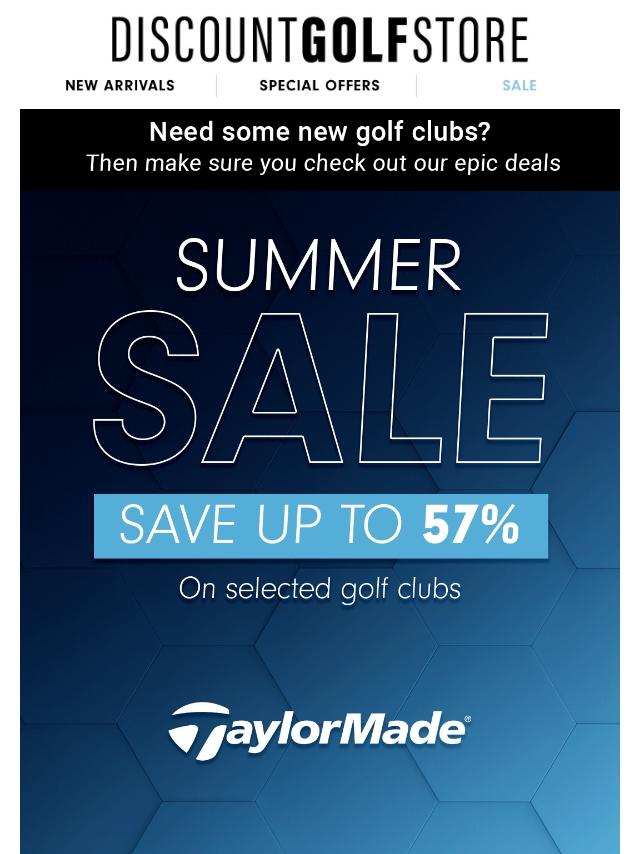
Task: Select the Sale link
Action: [519, 85]
